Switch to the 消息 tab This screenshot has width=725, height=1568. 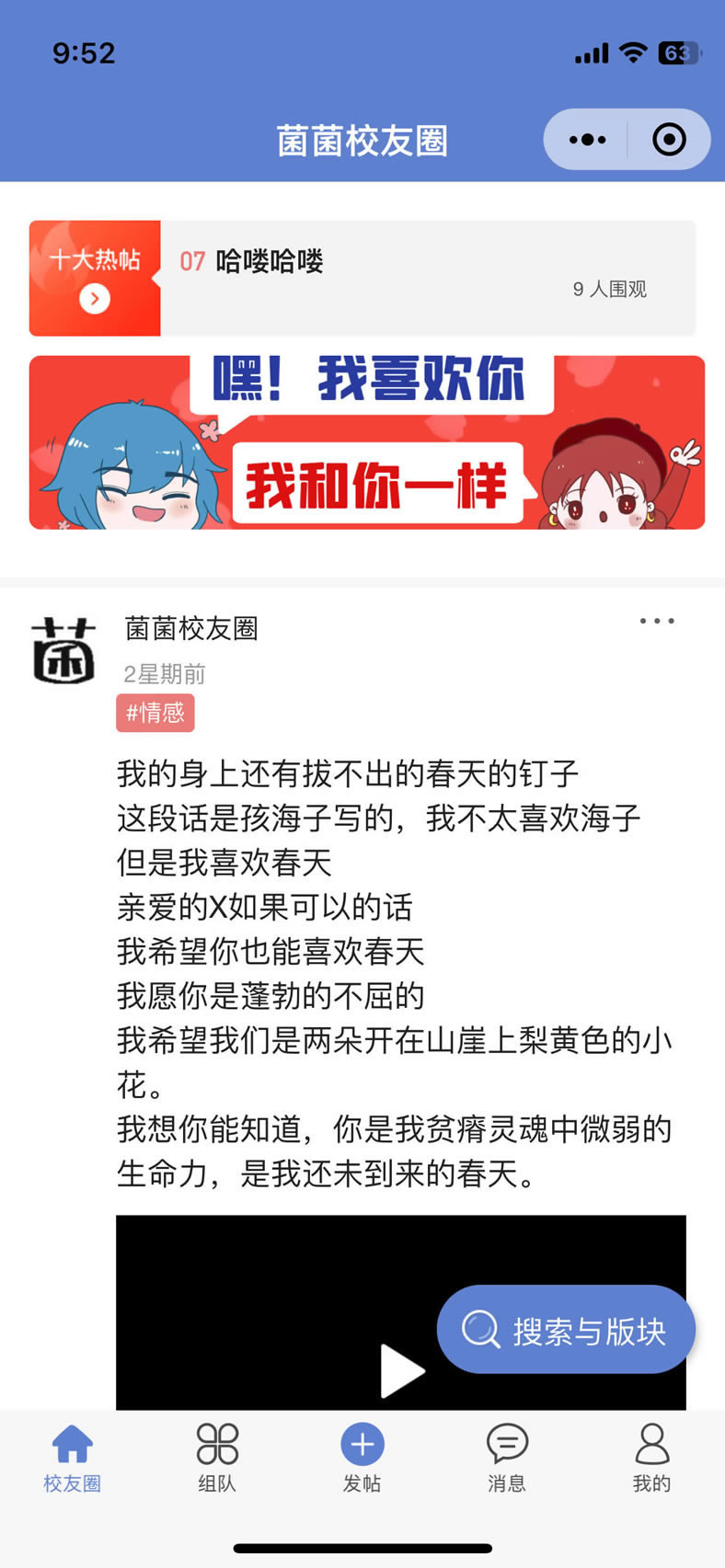pyautogui.click(x=507, y=1458)
